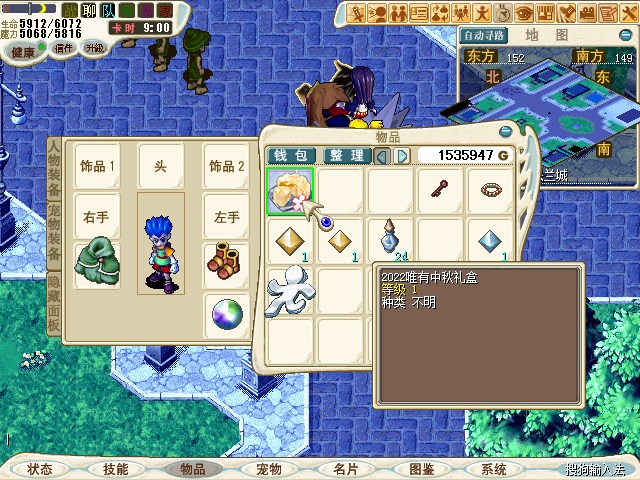Select the key item in inventory

point(440,189)
